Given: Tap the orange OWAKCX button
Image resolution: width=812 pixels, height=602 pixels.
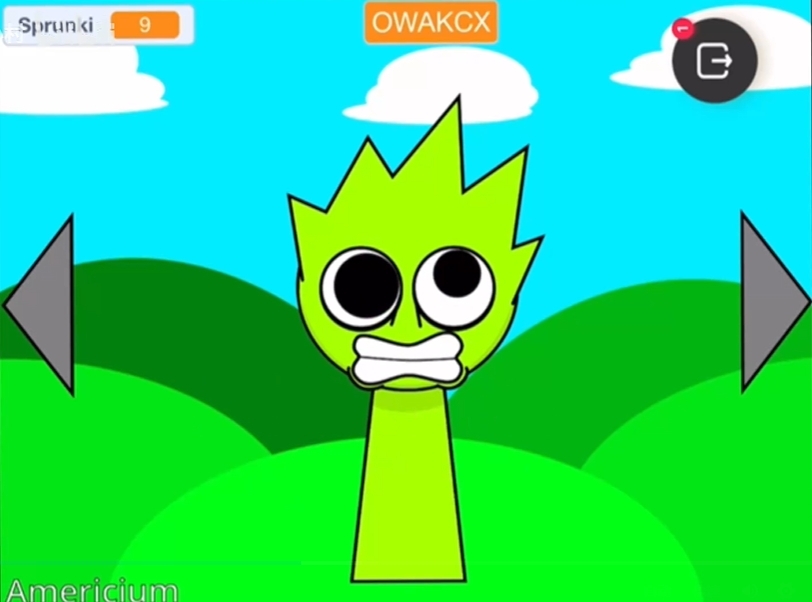Looking at the screenshot, I should [x=431, y=22].
